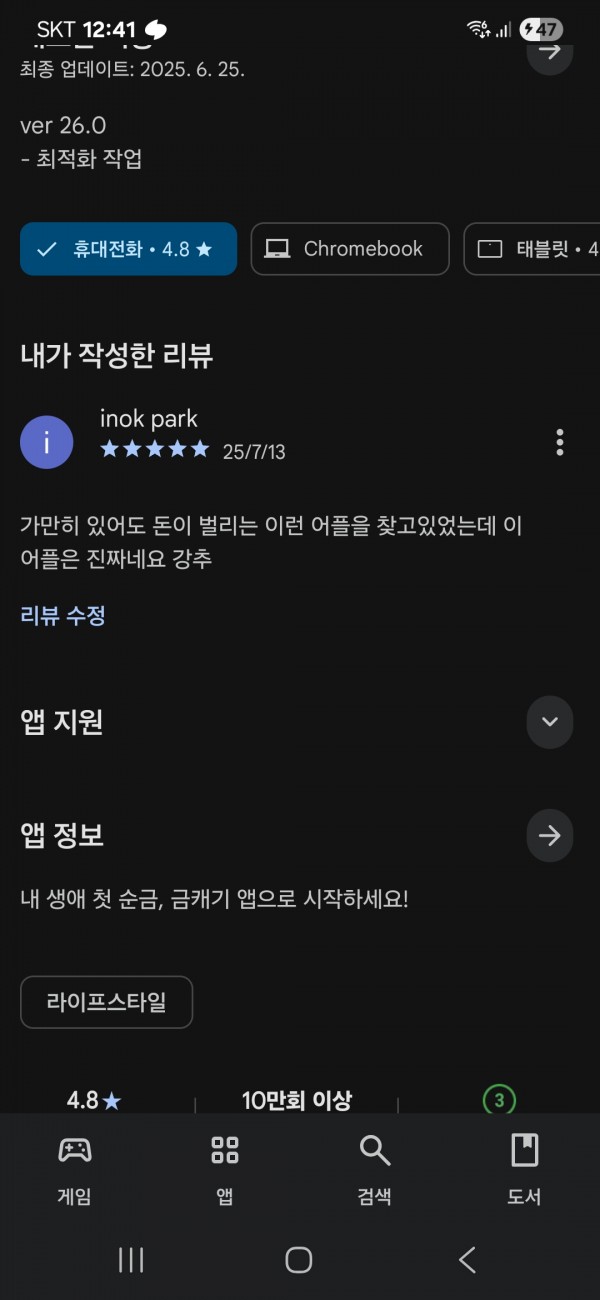The width and height of the screenshot is (600, 1300).
Task: Open the new features arrow at top
Action: tap(550, 52)
